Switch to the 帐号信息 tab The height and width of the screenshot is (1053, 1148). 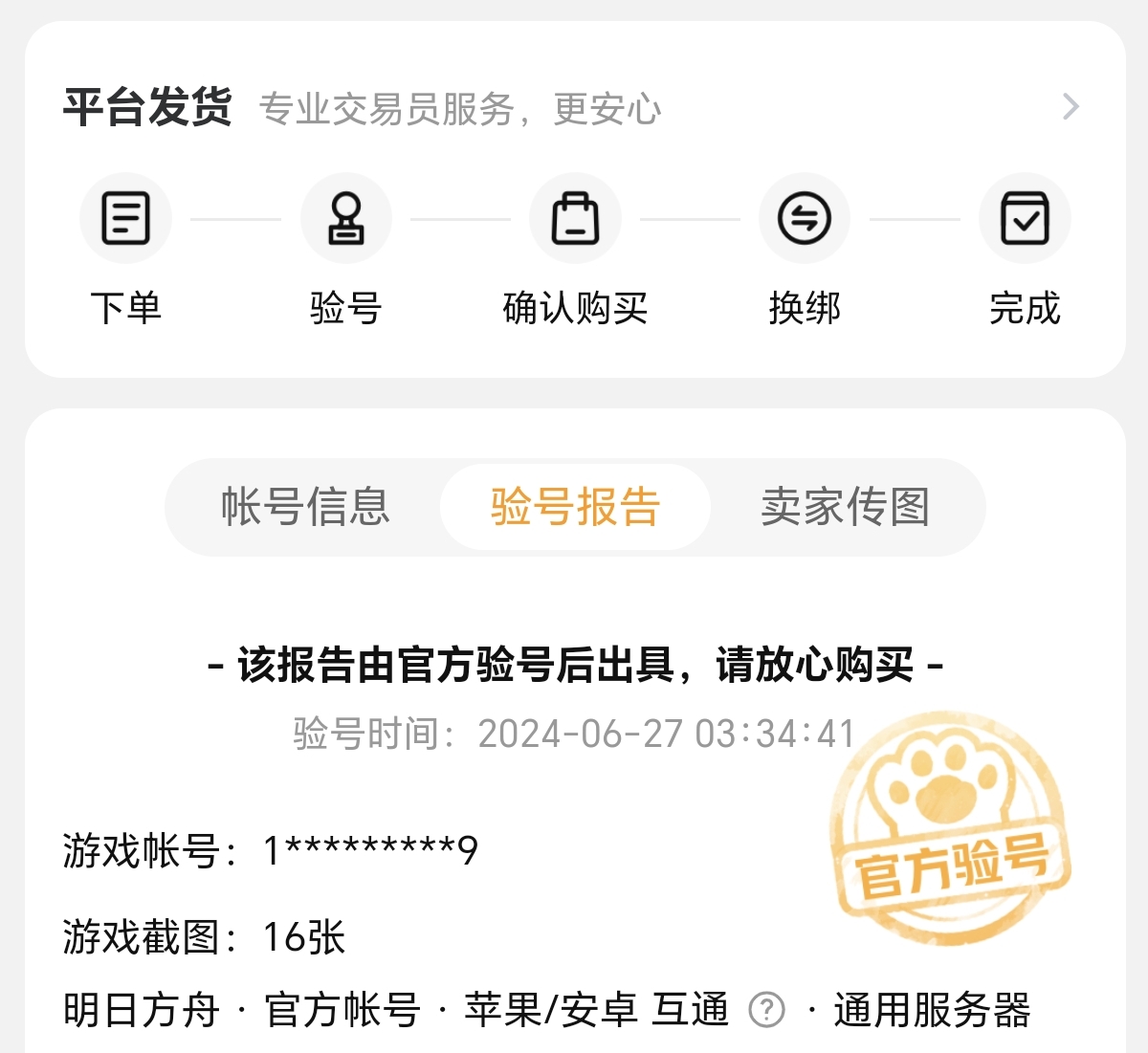point(305,507)
